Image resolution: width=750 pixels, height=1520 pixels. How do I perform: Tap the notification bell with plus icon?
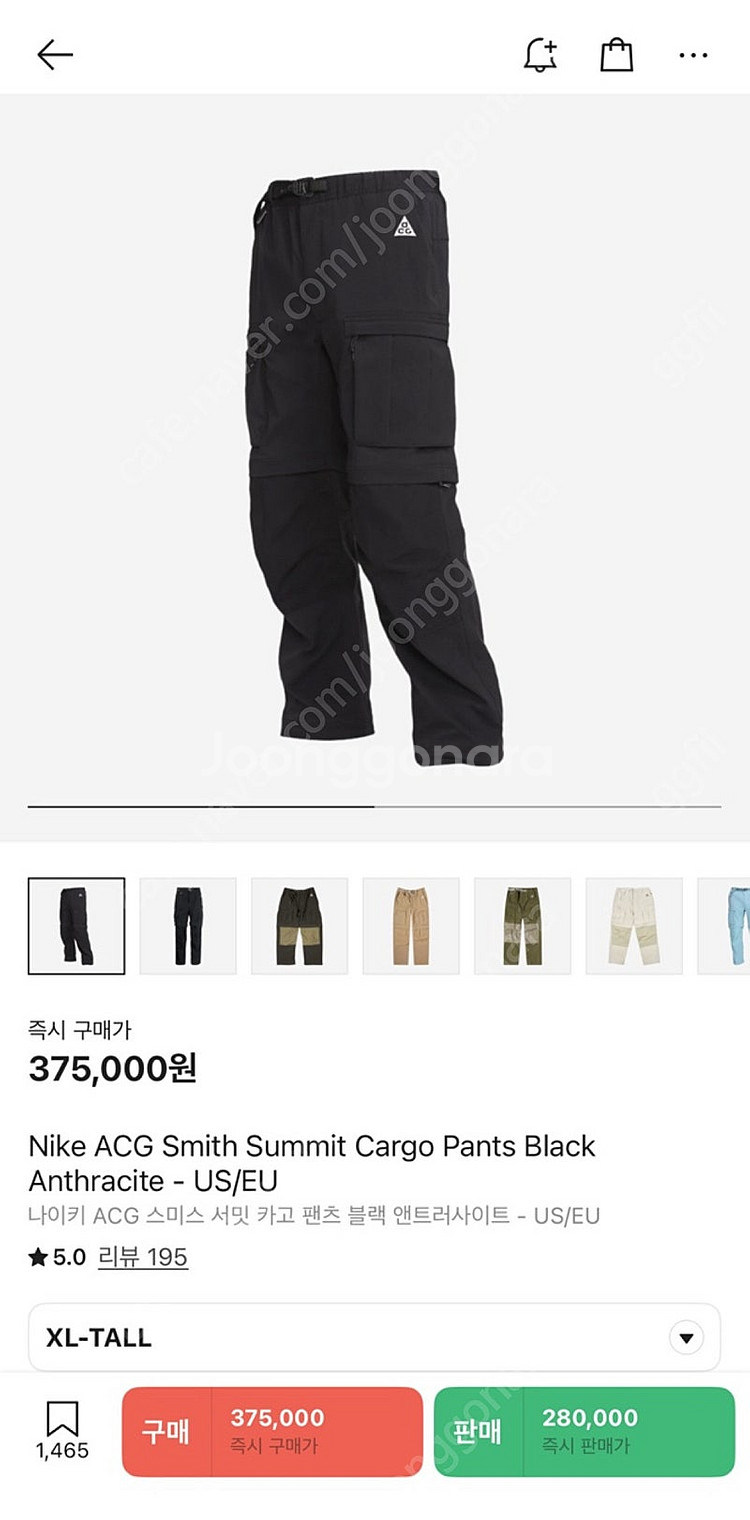pos(541,55)
